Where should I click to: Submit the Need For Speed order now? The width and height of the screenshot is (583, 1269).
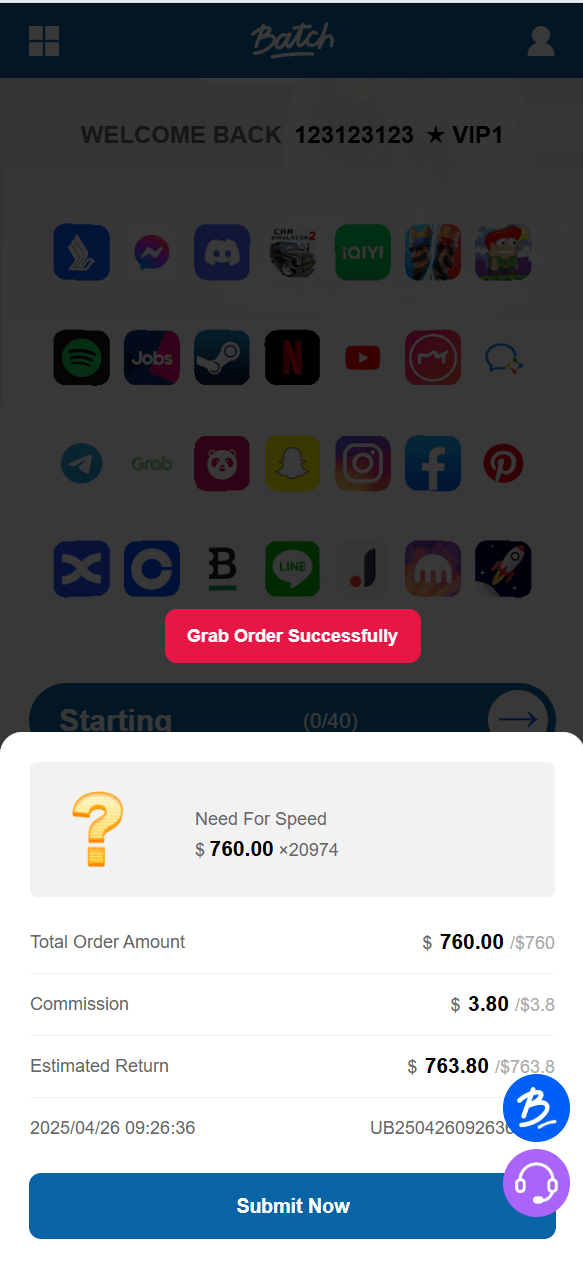coord(292,1206)
